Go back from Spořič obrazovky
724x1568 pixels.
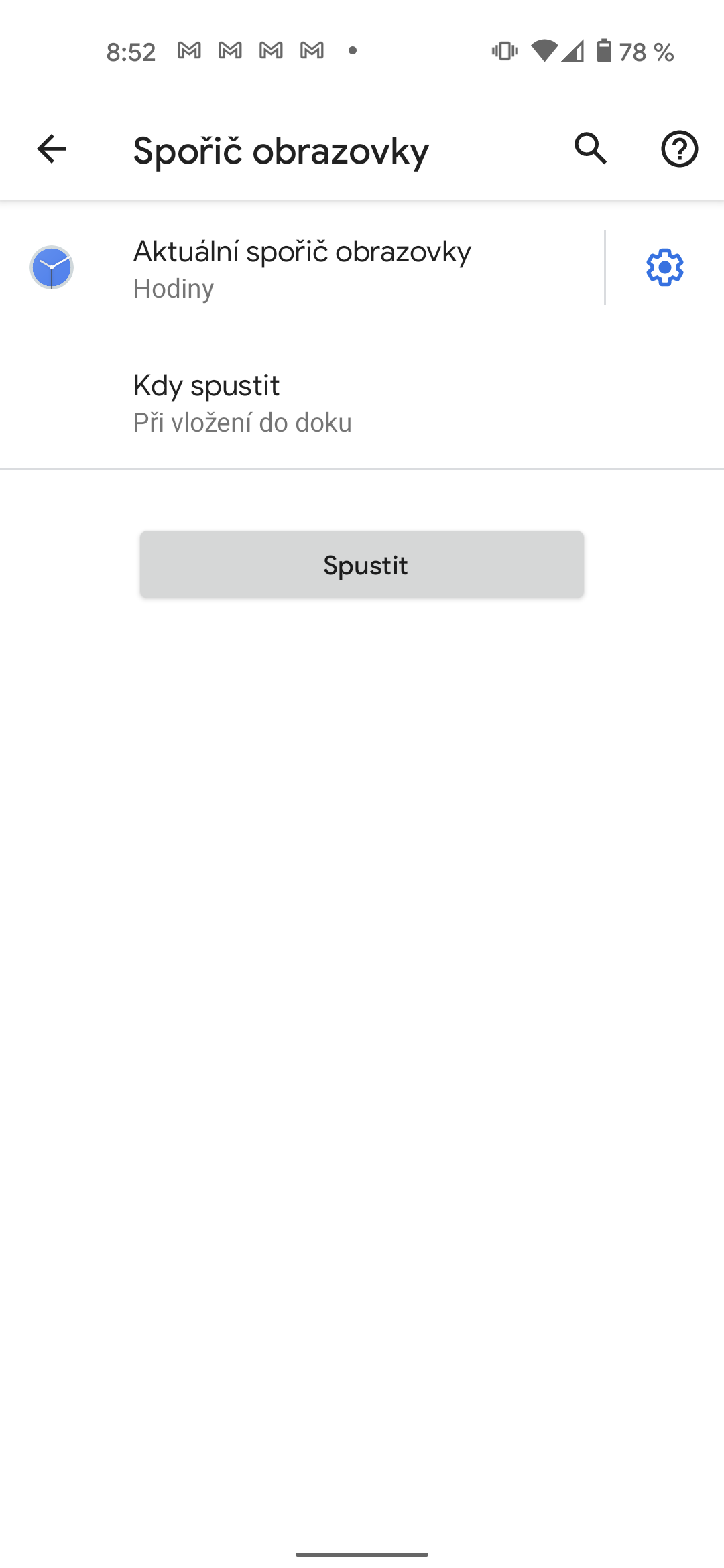(52, 149)
